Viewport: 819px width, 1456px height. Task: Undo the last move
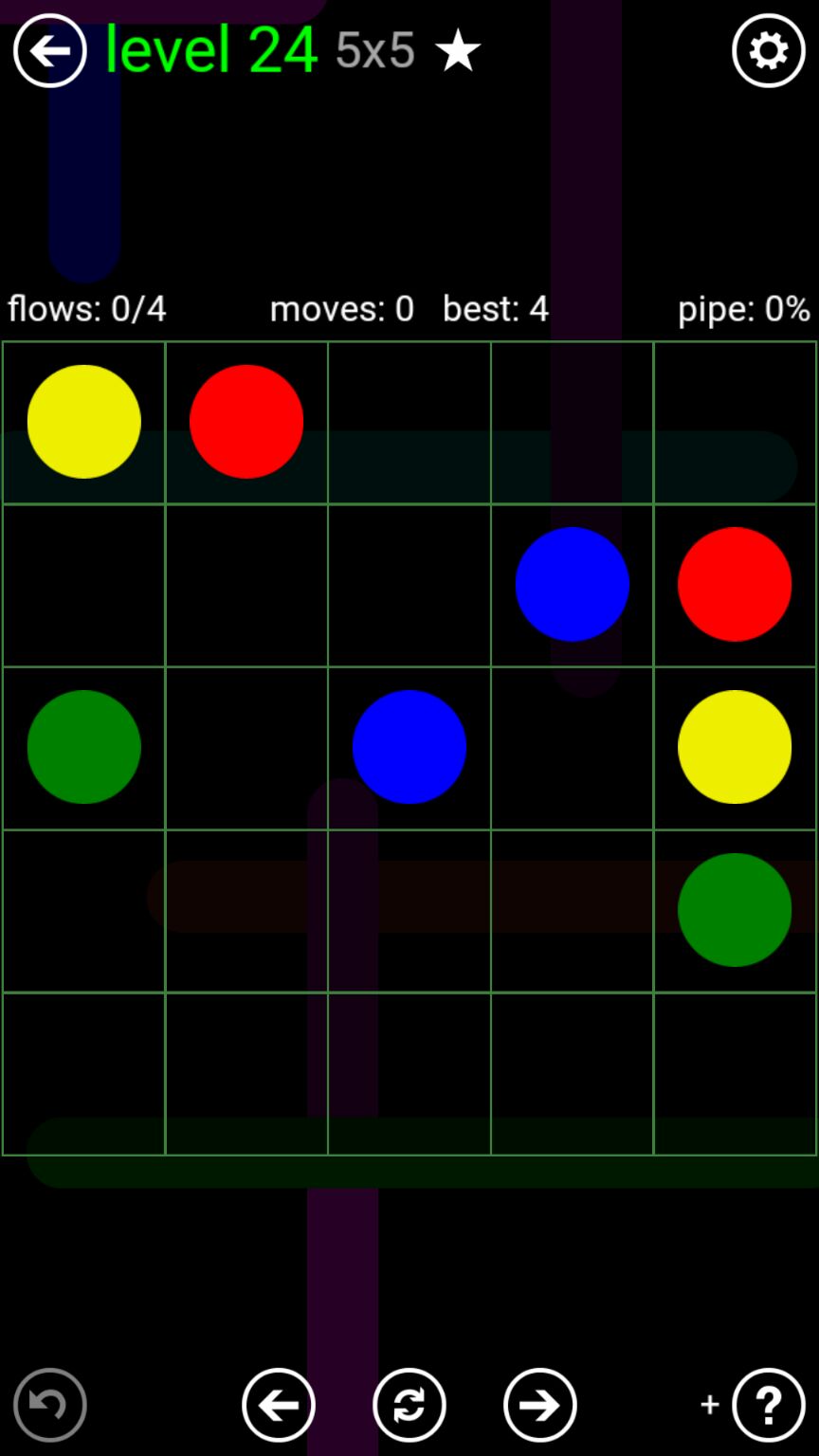[x=49, y=1405]
